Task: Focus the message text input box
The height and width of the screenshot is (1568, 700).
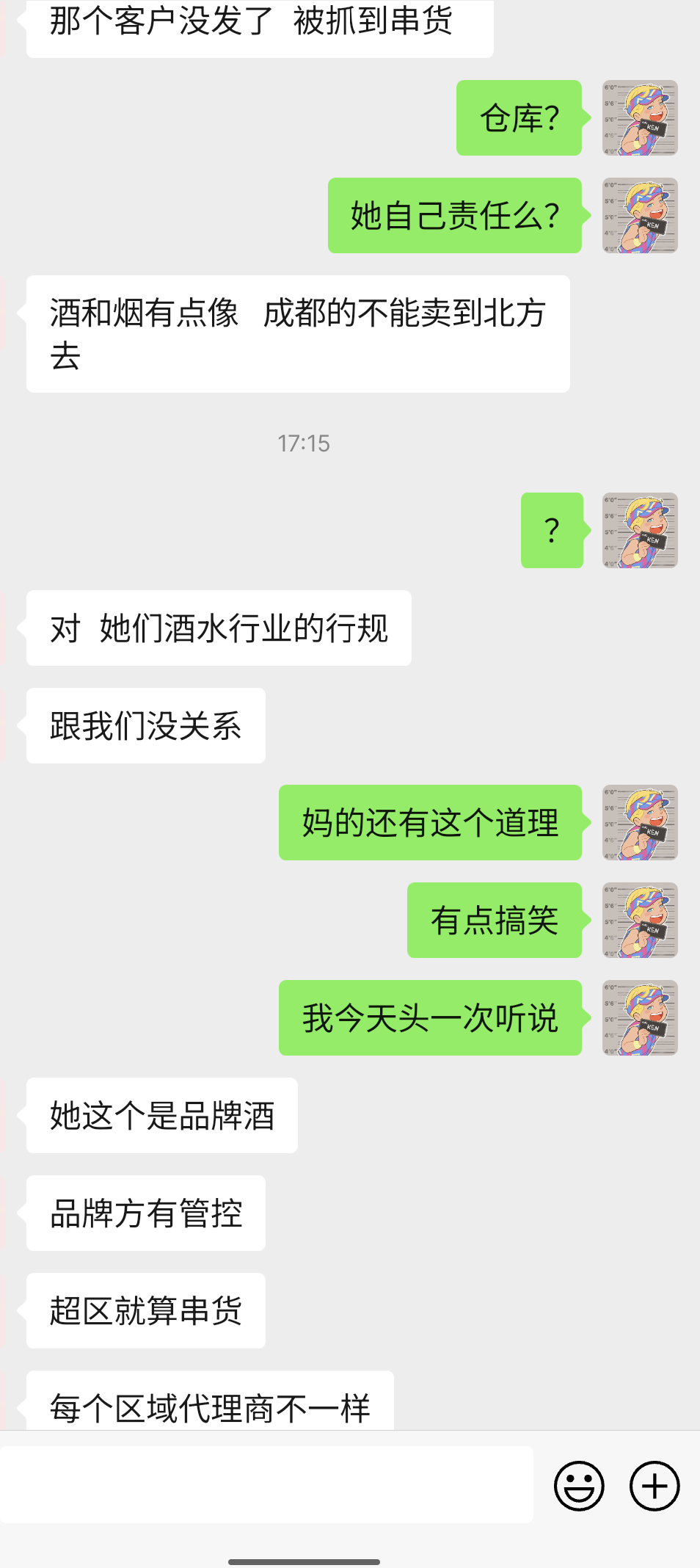Action: coord(267,1485)
